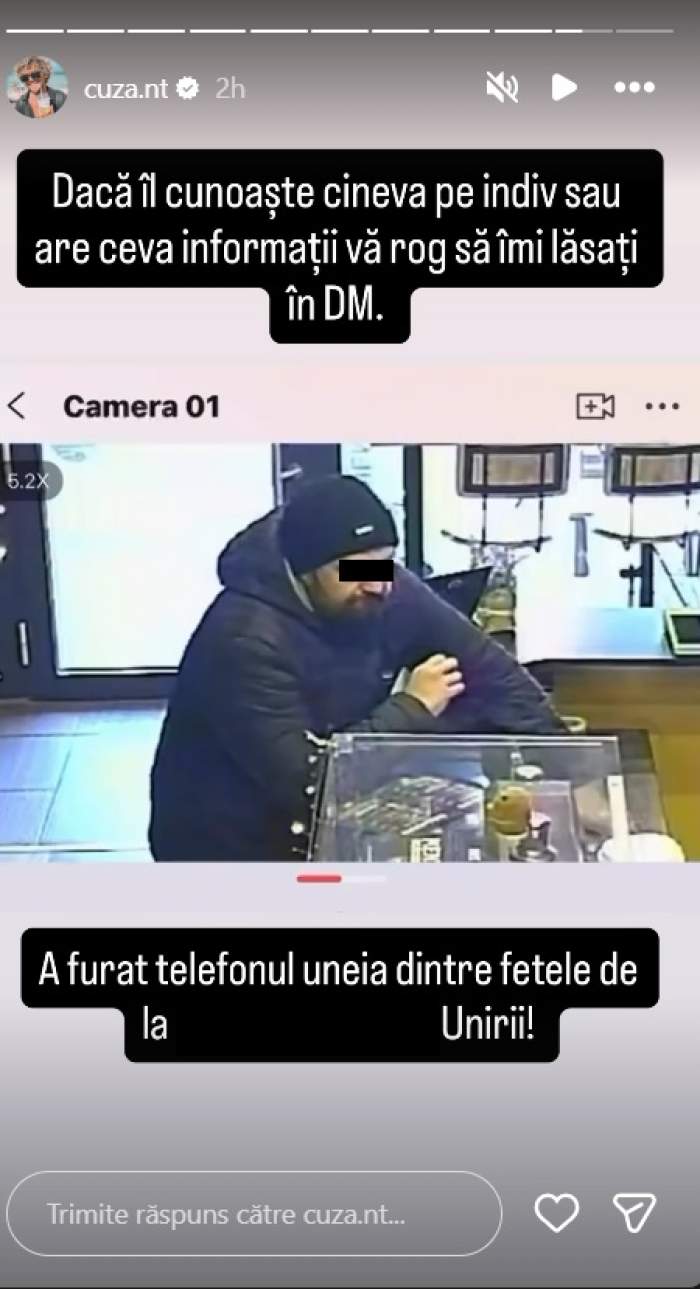Share the story via the paper plane icon

[634, 1213]
